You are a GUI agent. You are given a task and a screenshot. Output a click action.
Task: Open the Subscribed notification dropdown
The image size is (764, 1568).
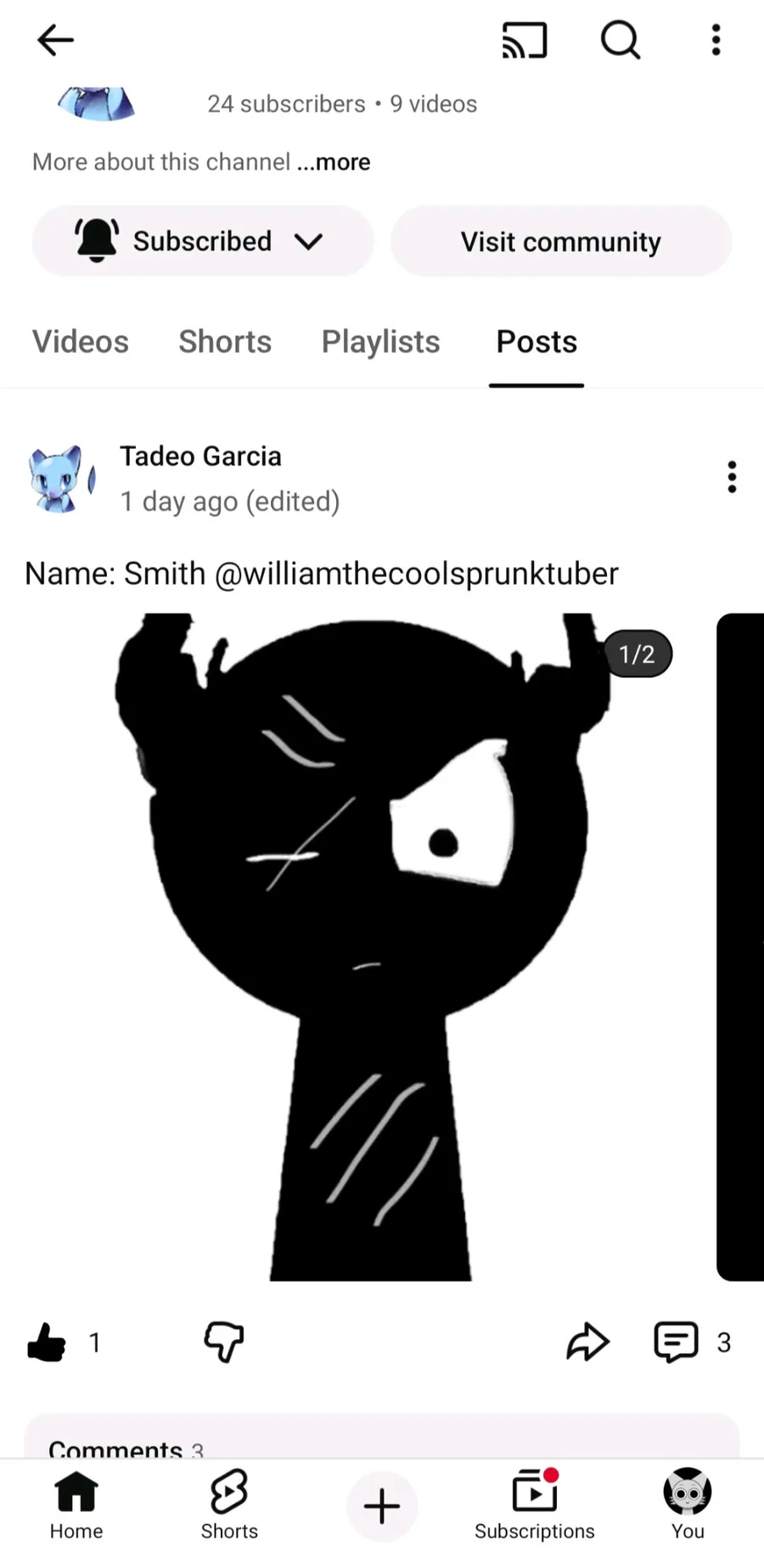(202, 241)
